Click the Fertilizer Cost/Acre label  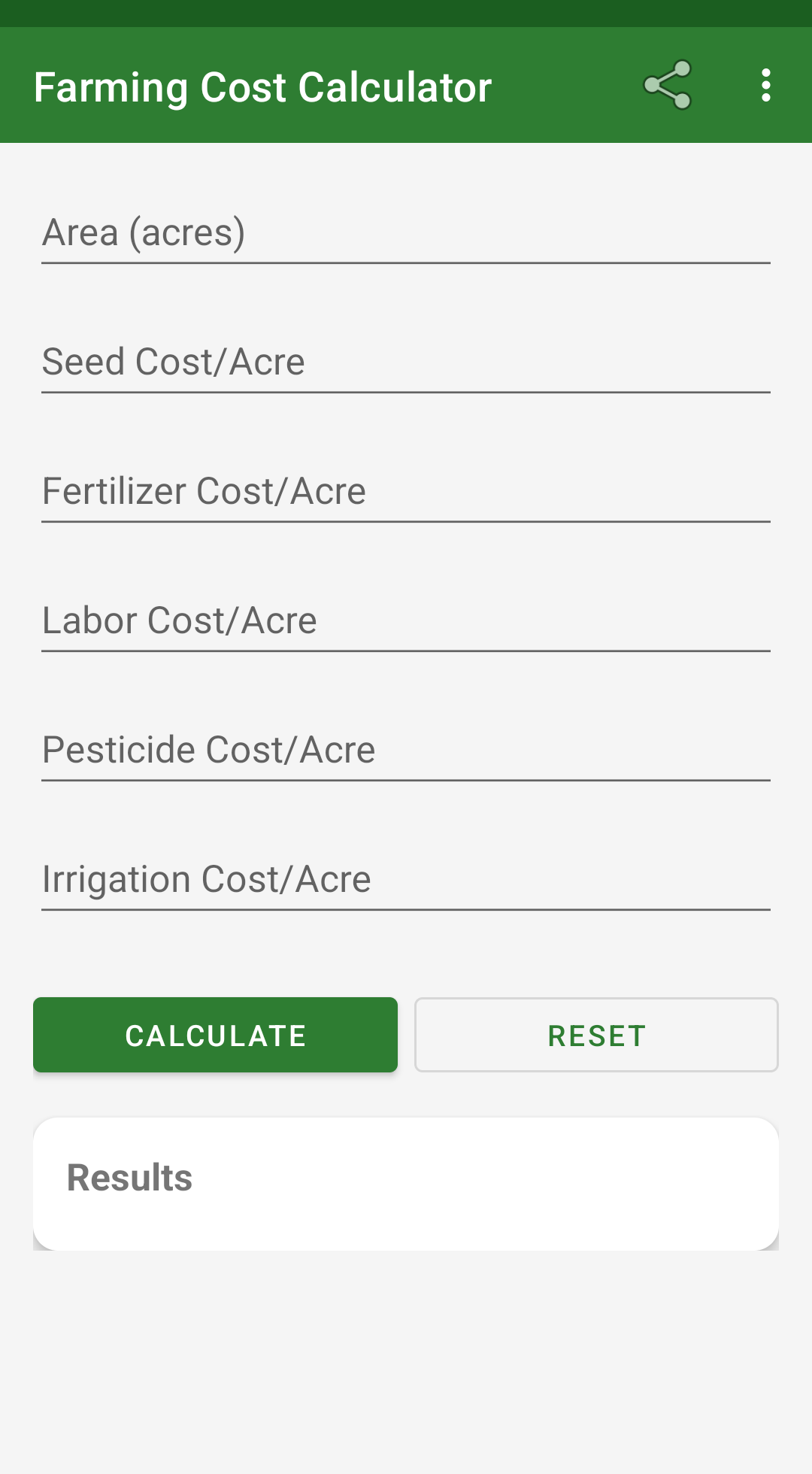(x=204, y=490)
